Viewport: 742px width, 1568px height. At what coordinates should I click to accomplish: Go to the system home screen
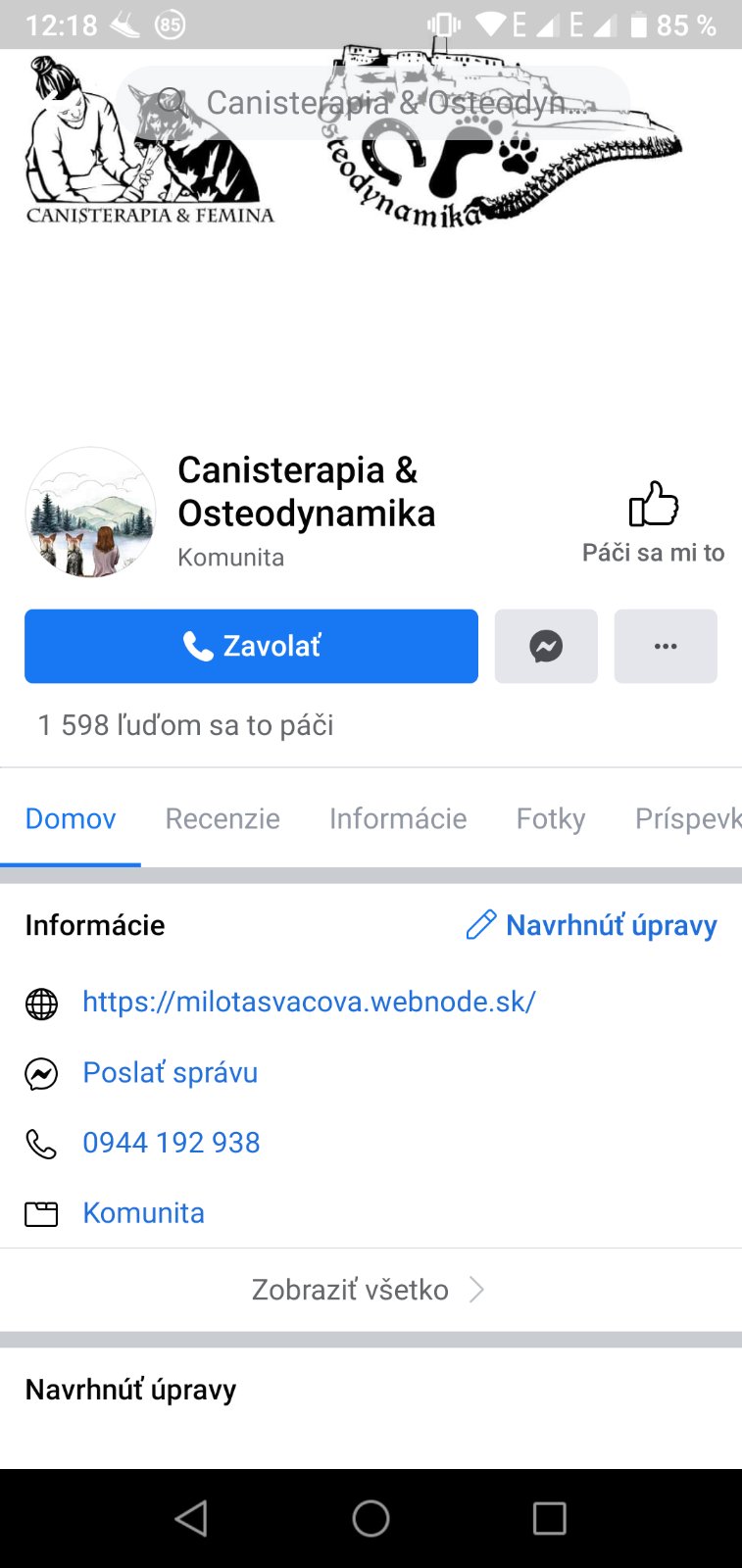[371, 1518]
